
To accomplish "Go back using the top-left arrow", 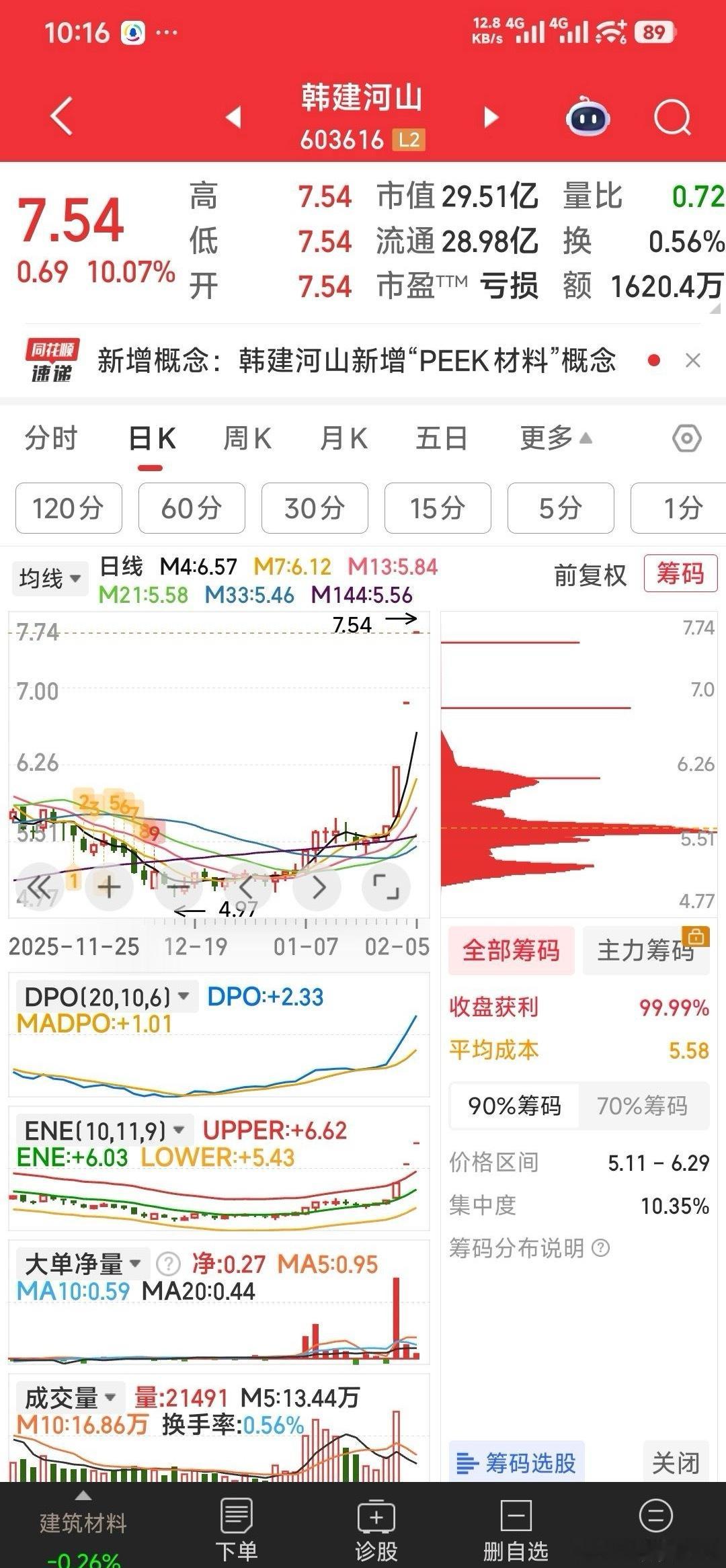I will tap(62, 116).
